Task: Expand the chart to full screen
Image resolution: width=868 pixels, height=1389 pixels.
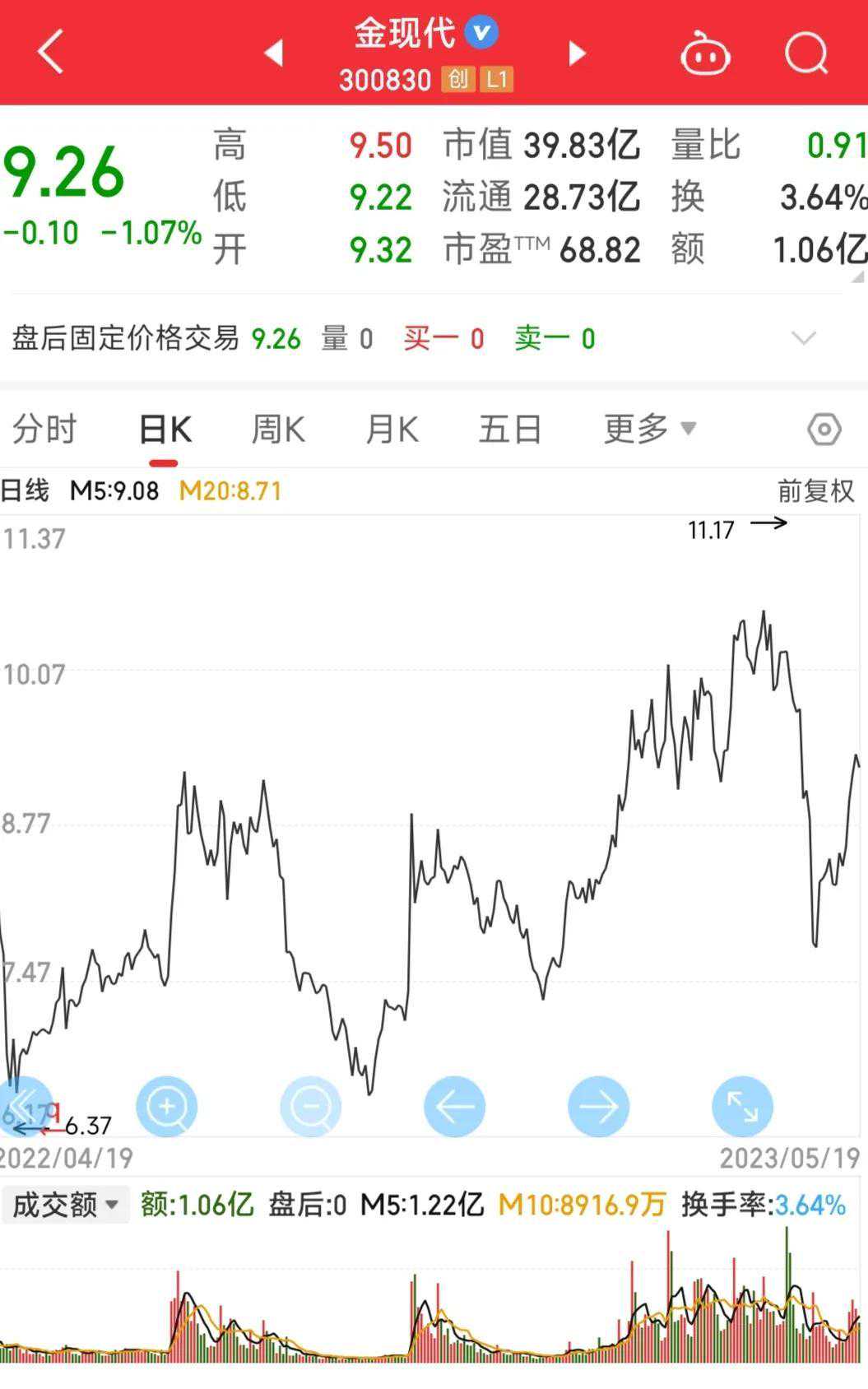Action: coord(742,1107)
